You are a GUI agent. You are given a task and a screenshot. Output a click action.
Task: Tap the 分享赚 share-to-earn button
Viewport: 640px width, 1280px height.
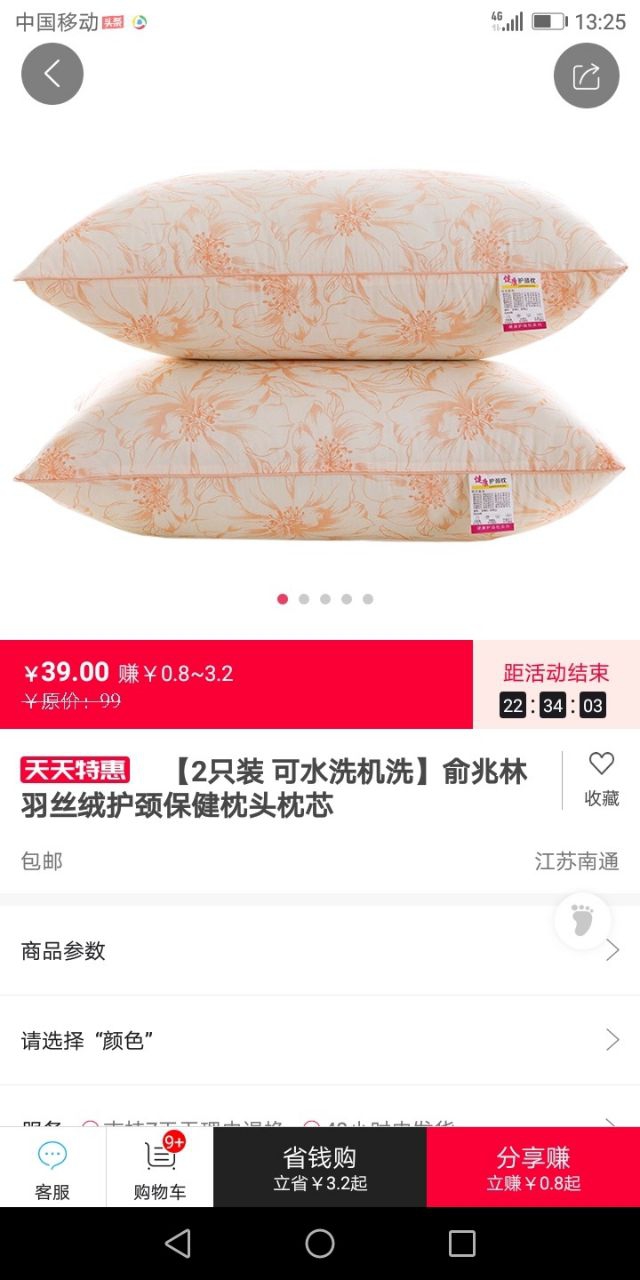533,1168
